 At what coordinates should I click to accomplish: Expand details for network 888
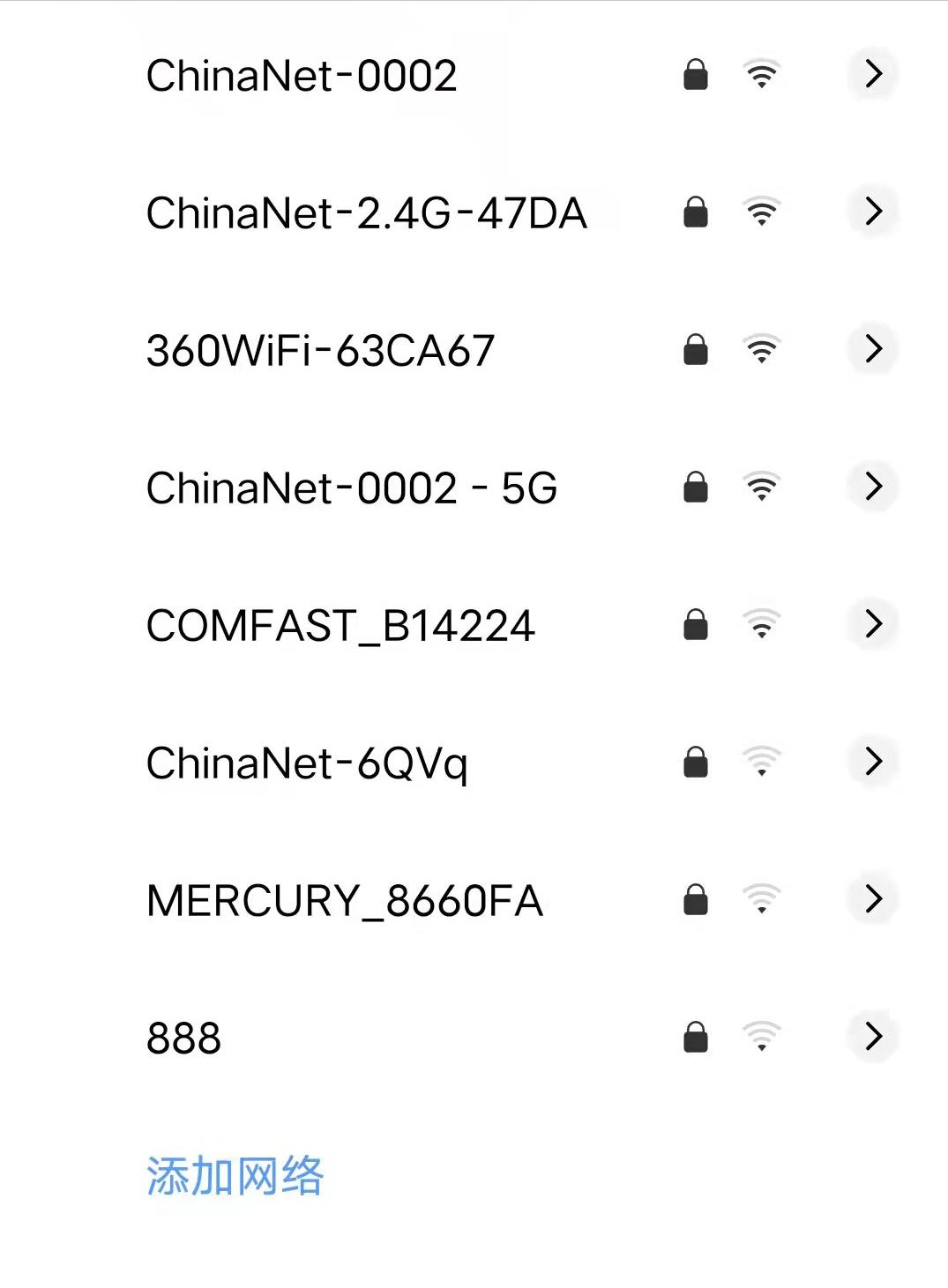point(873,1039)
